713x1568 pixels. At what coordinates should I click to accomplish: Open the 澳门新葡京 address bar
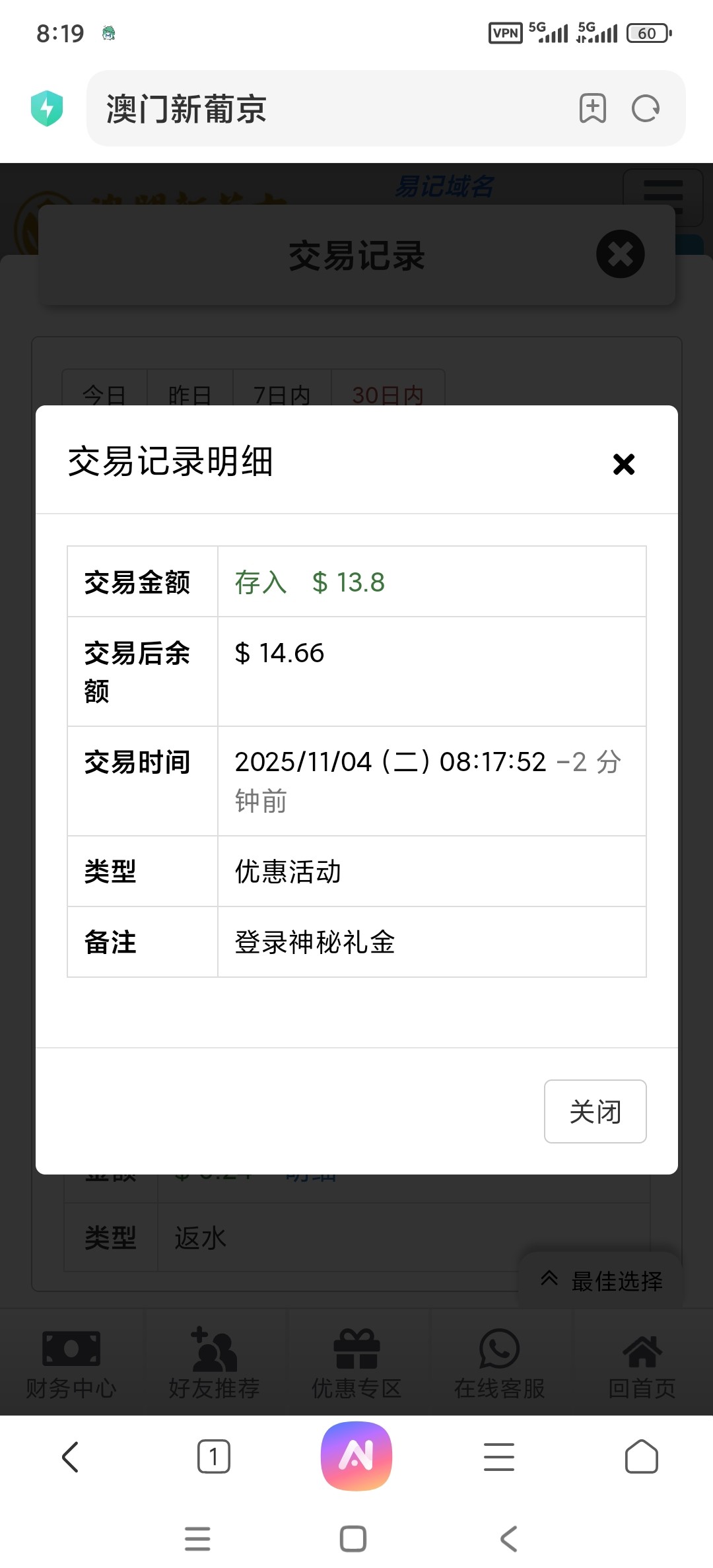tap(330, 109)
